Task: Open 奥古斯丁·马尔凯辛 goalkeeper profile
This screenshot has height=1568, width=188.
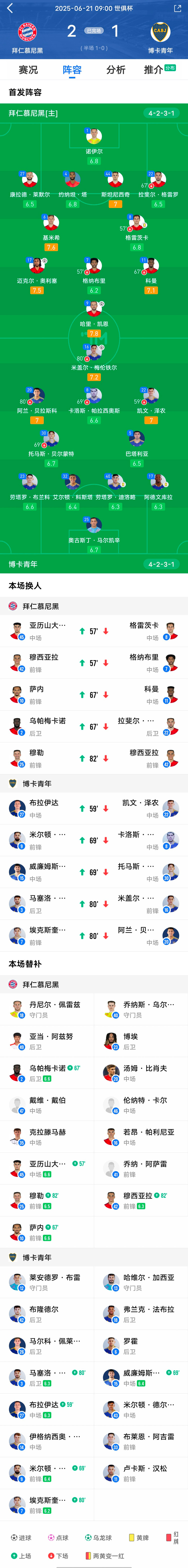Action: 94,526
